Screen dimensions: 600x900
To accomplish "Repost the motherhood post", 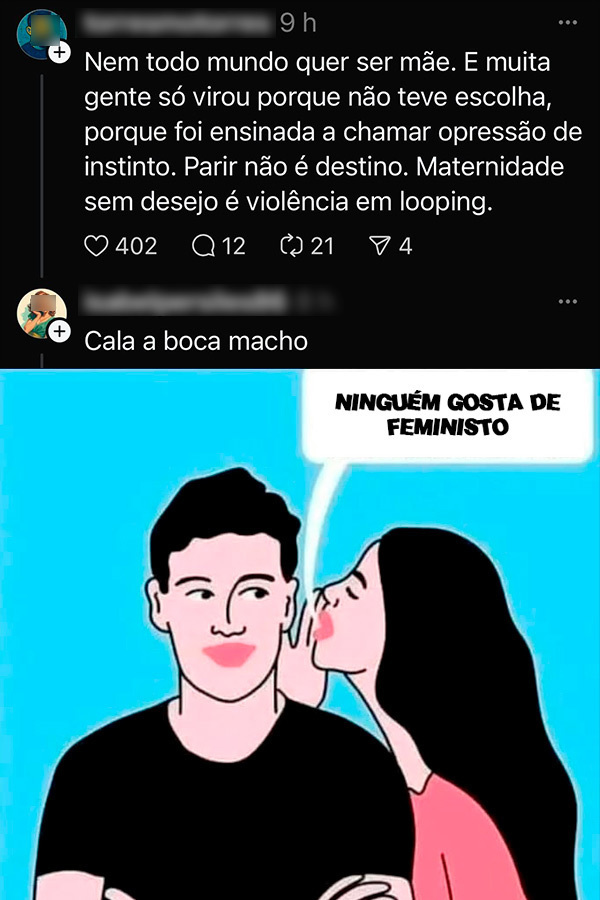I will 293,245.
